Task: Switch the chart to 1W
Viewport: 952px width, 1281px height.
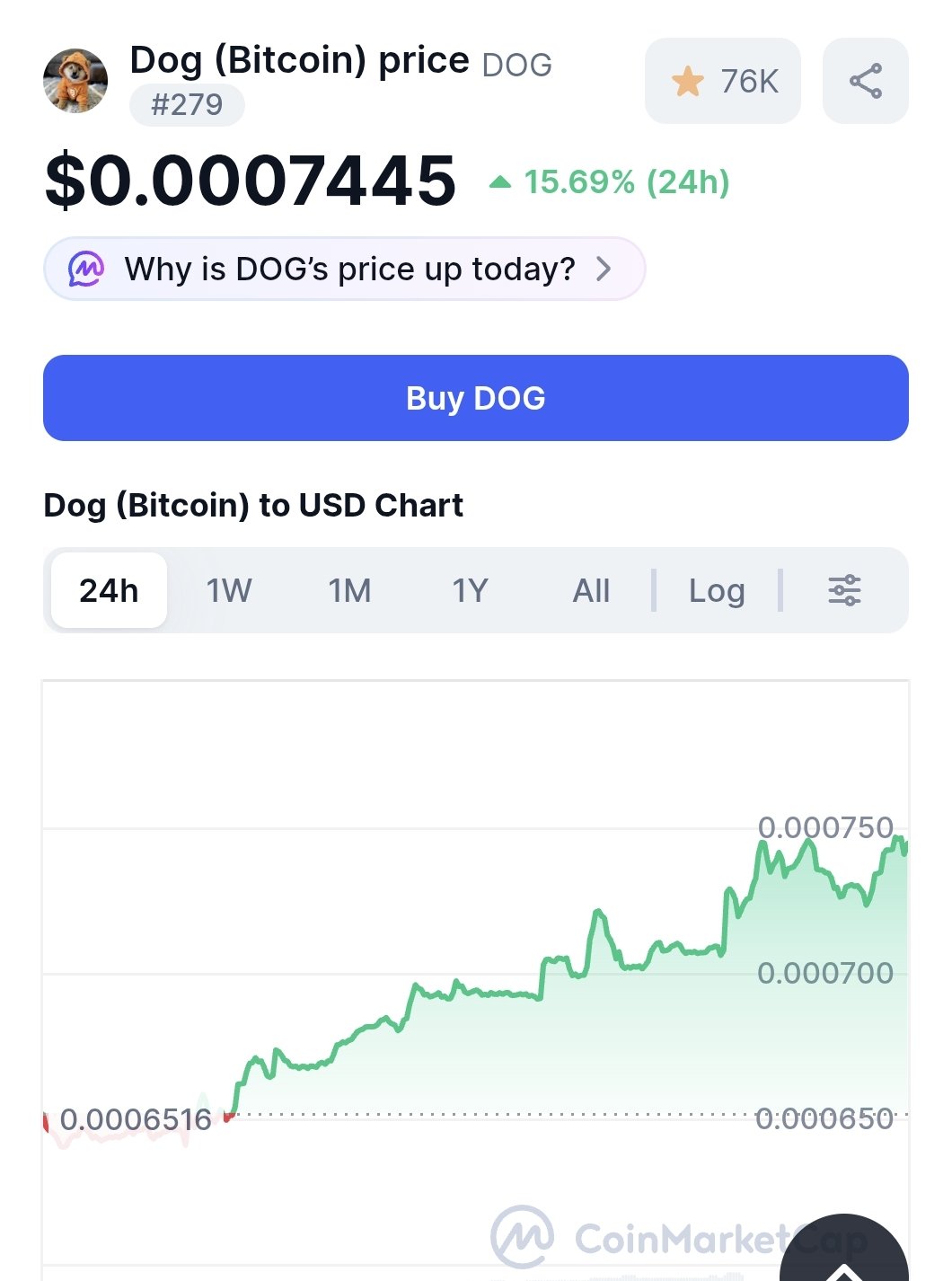Action: tap(229, 590)
